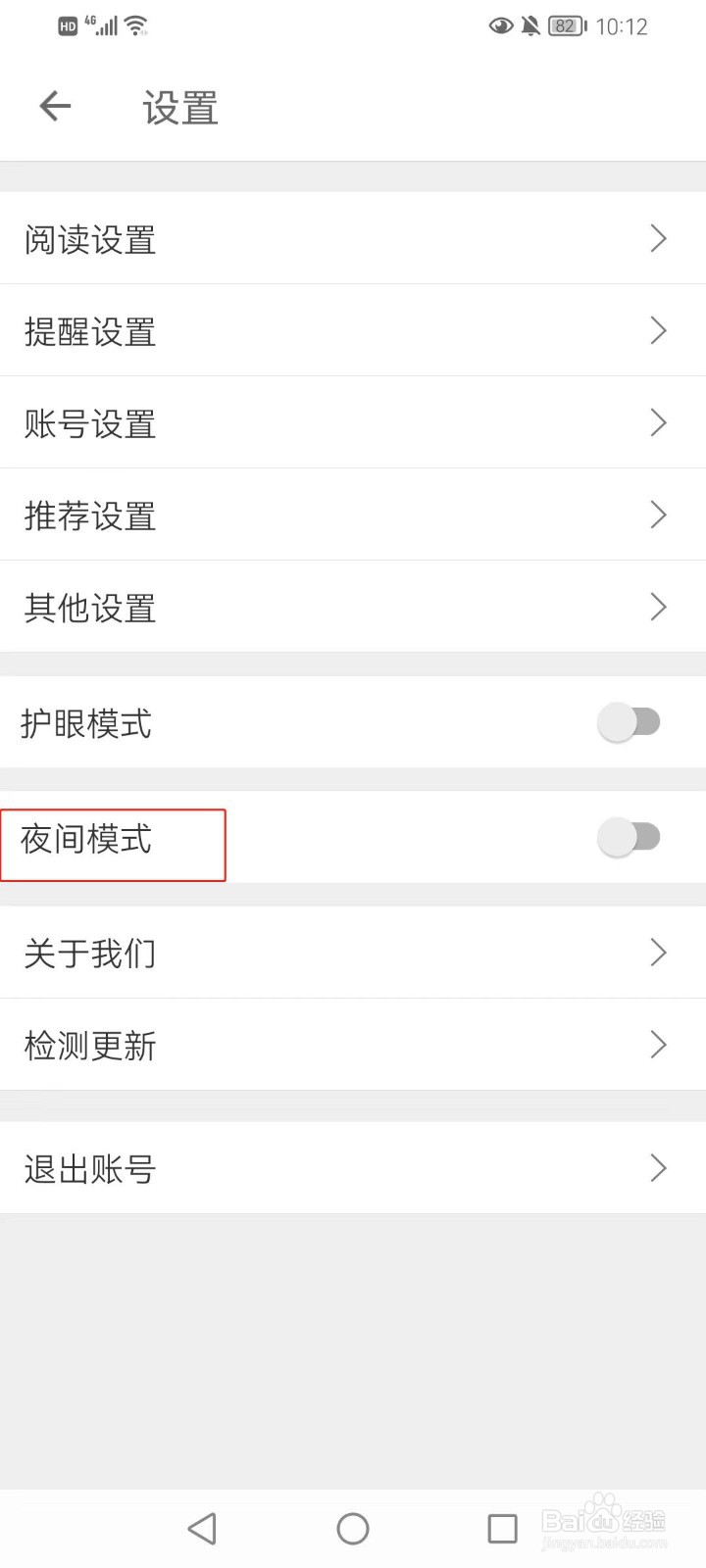This screenshot has width=706, height=1568.
Task: Tap the HD indicator icon
Action: coord(66,25)
